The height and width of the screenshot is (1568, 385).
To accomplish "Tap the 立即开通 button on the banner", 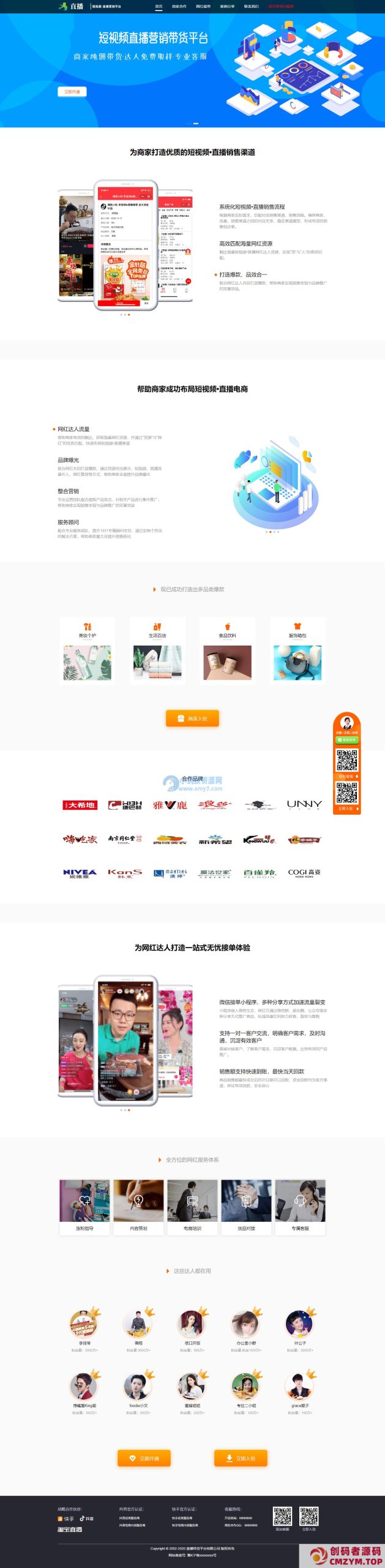I will [x=72, y=92].
